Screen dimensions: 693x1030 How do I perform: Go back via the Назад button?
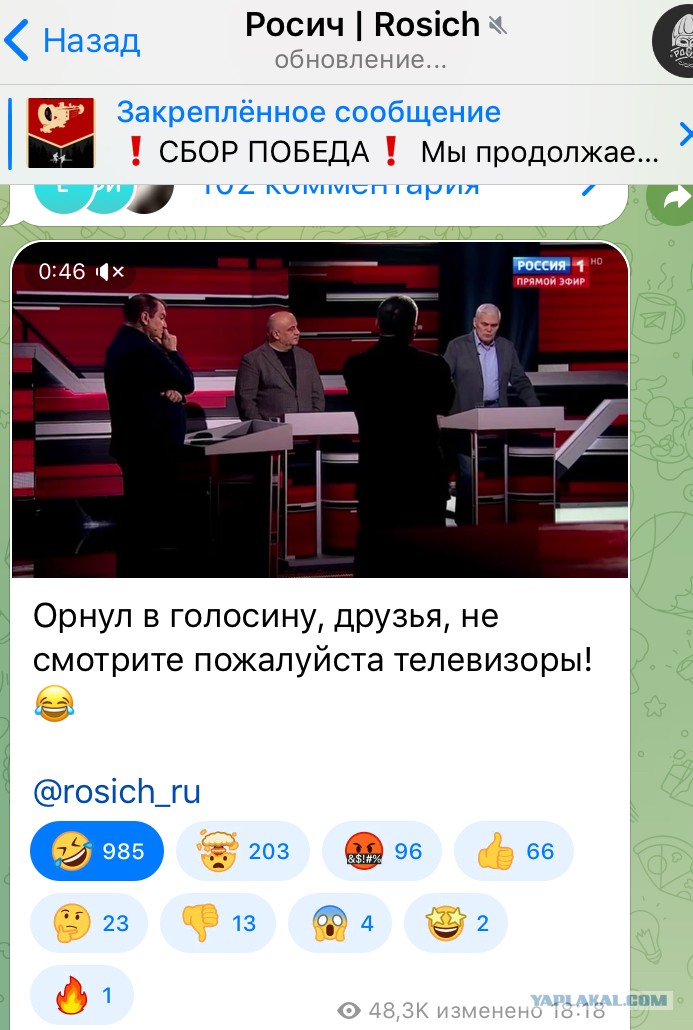point(70,42)
